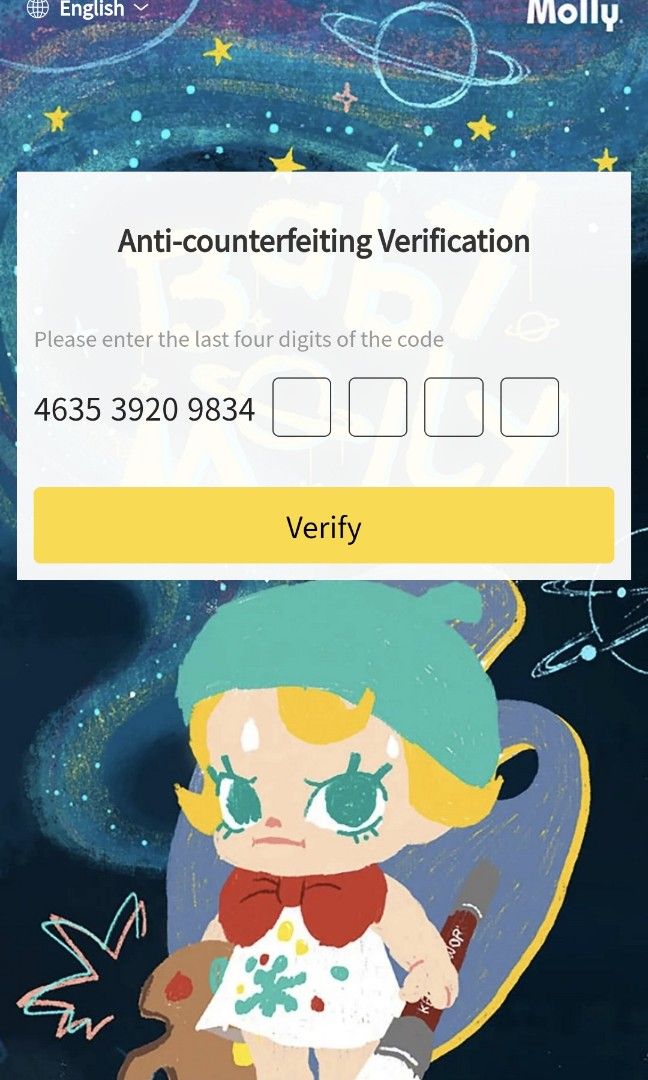Tap the fourth code digit box
Viewport: 648px width, 1080px height.
(529, 407)
